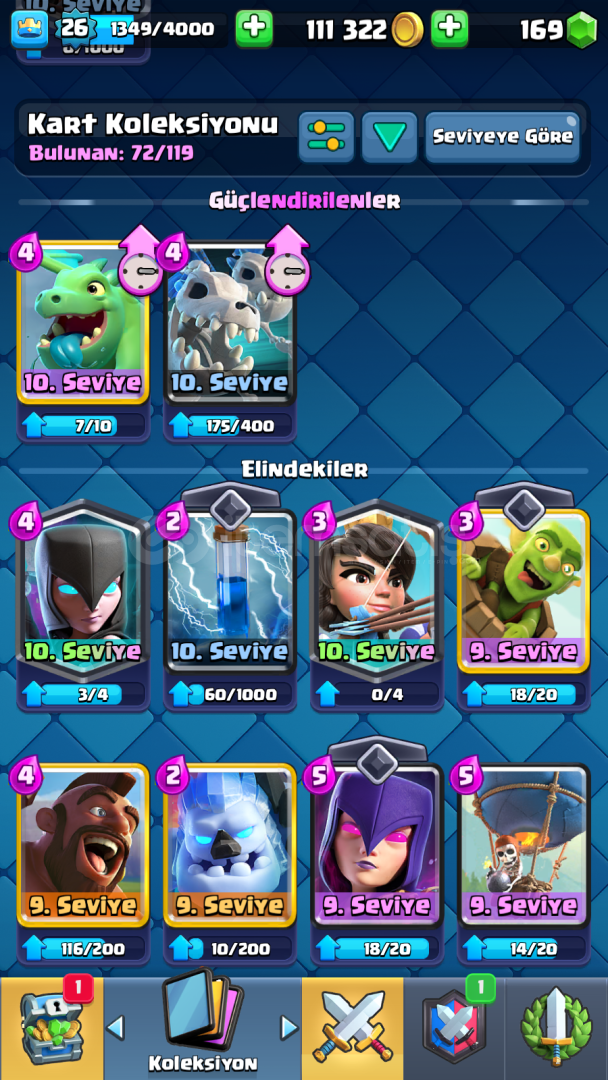
Task: Select the Goblin Barrel card
Action: click(x=523, y=592)
